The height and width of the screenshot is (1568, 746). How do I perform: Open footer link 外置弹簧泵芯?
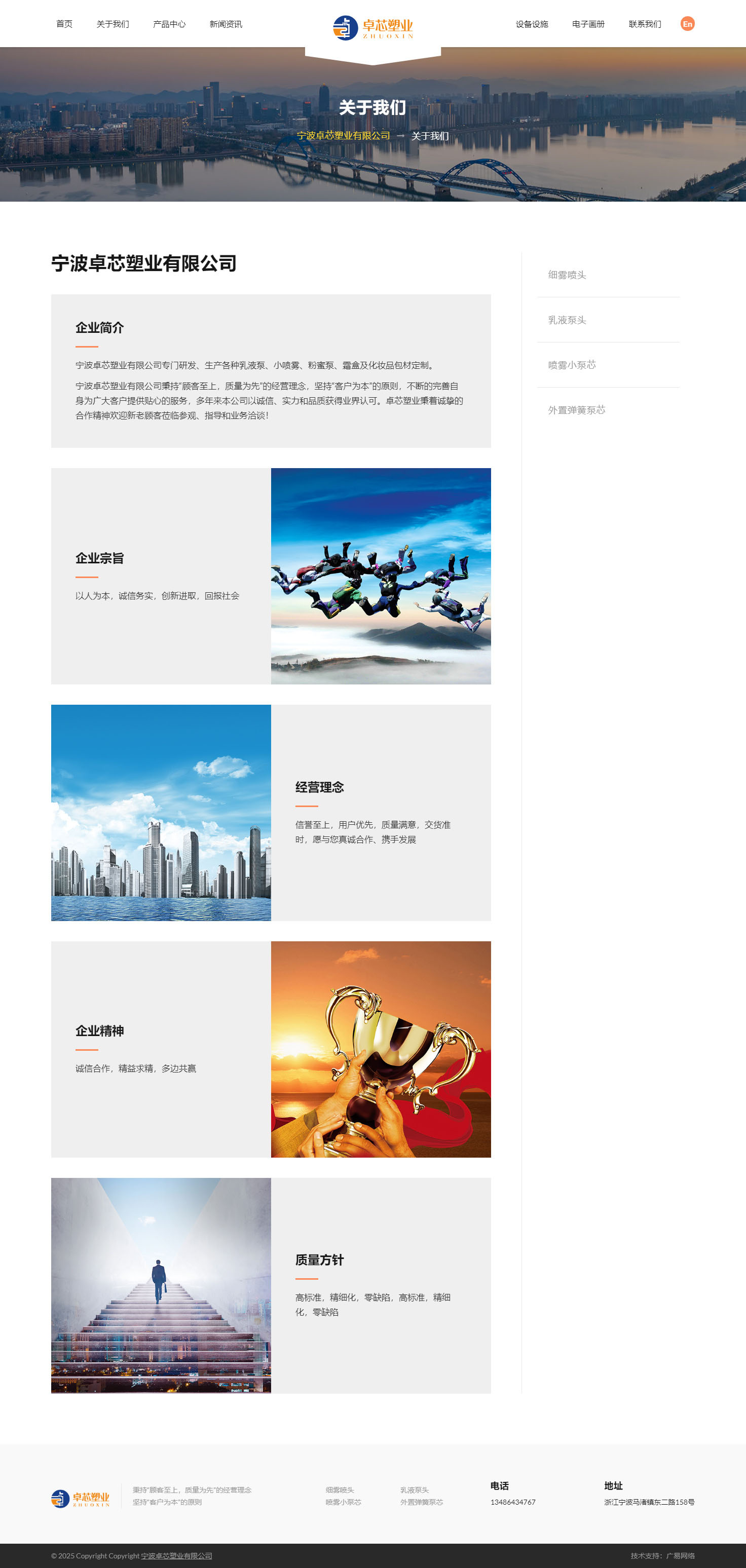[x=422, y=1502]
